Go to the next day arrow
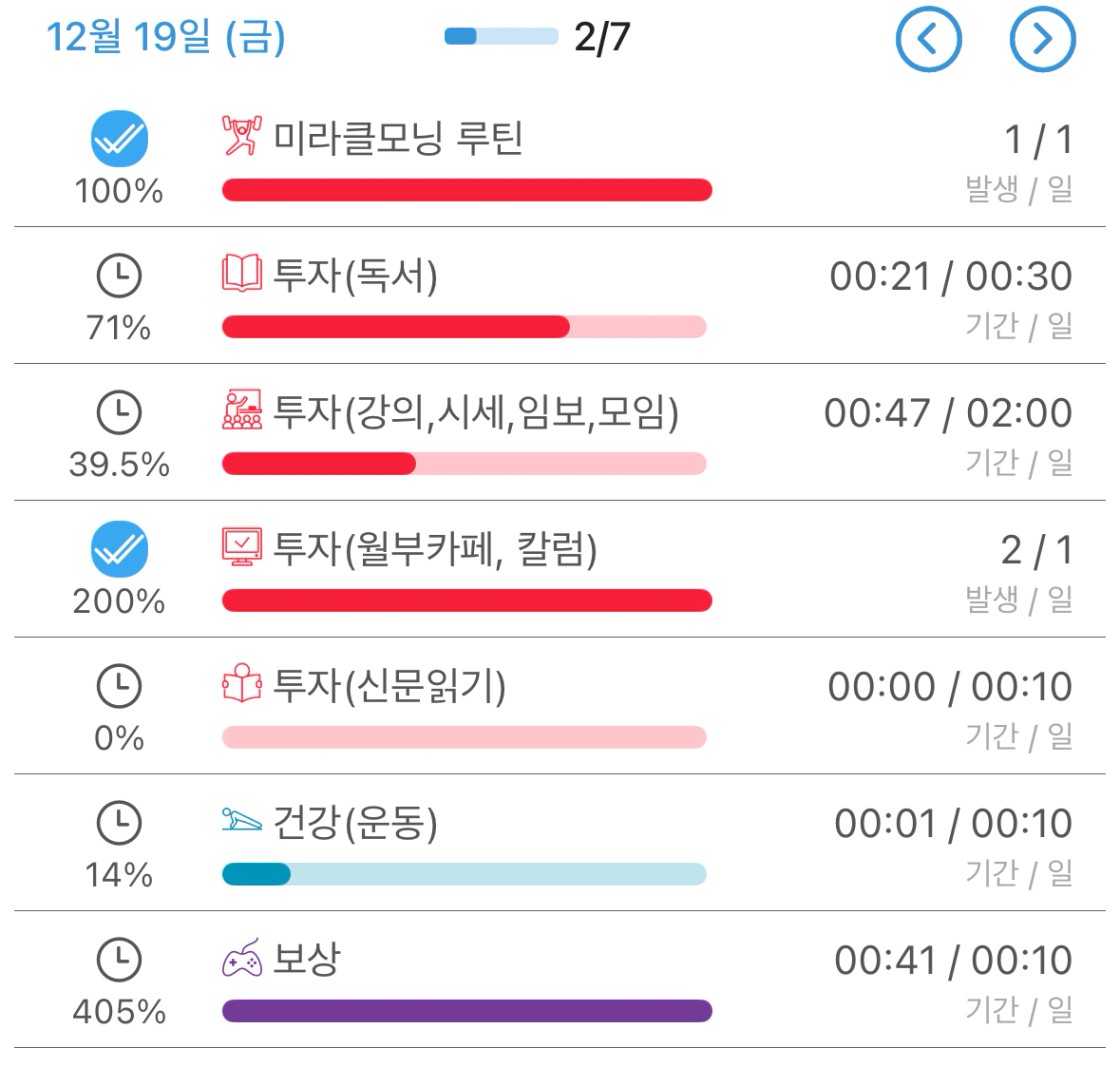 (x=1043, y=39)
